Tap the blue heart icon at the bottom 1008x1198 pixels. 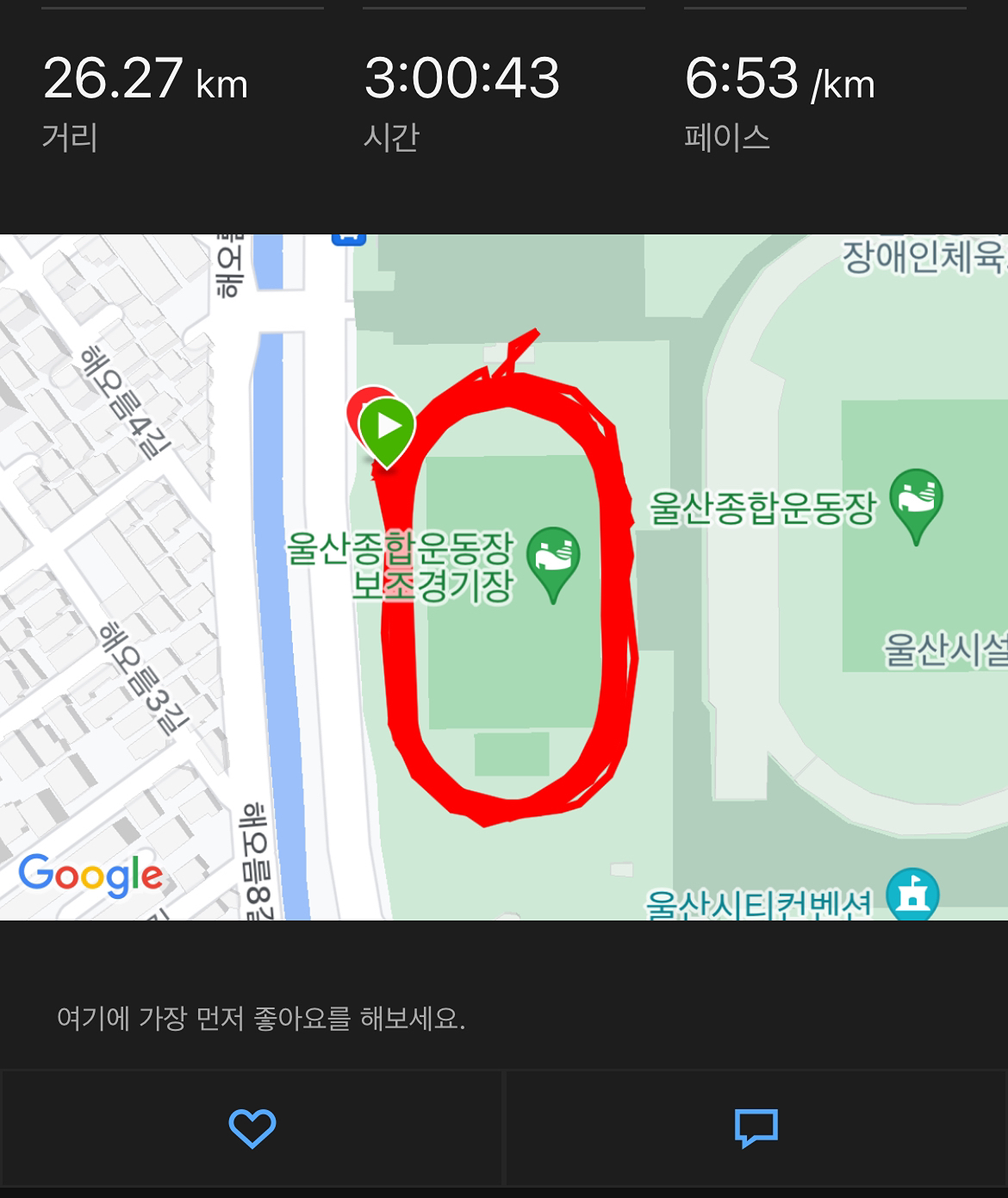[252, 1128]
